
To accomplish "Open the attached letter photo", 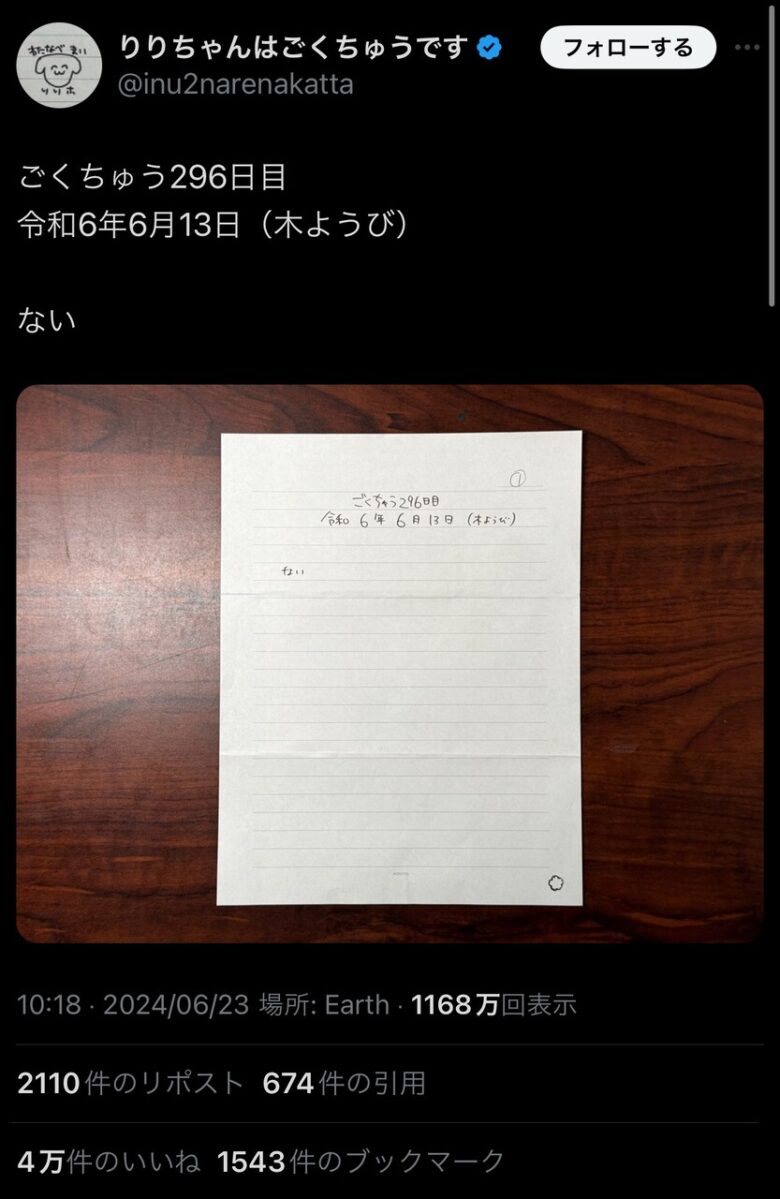I will [x=390, y=663].
